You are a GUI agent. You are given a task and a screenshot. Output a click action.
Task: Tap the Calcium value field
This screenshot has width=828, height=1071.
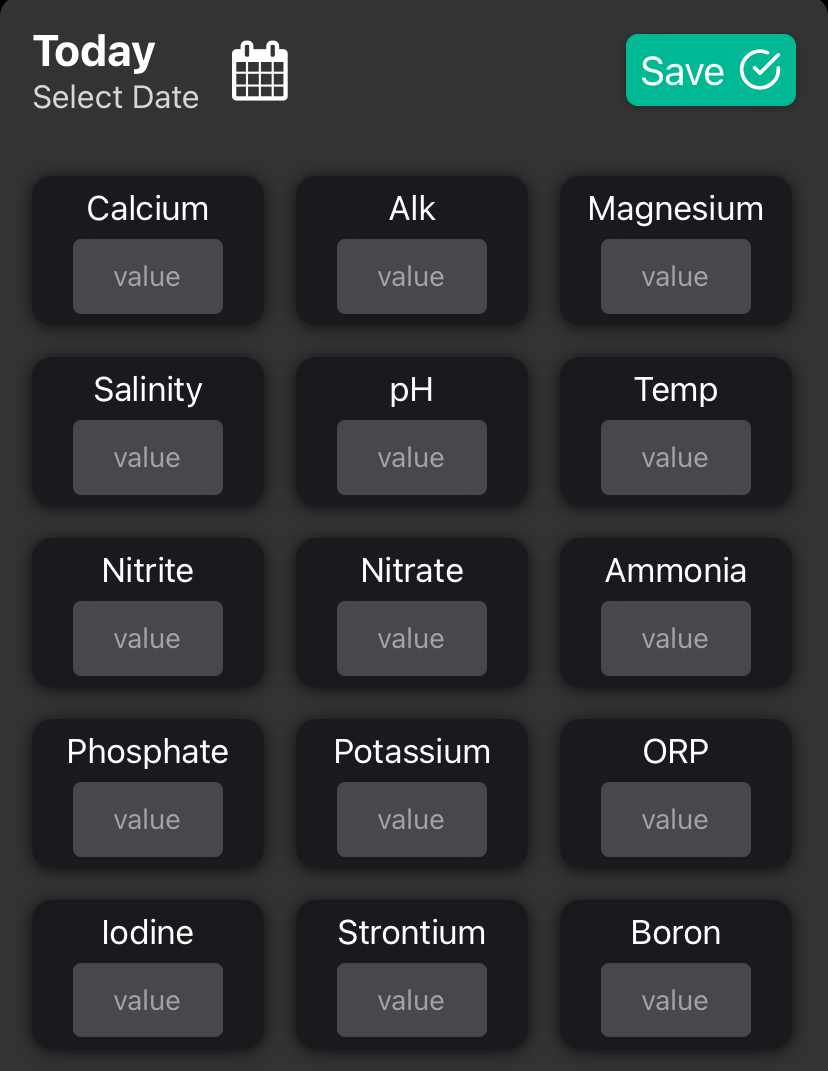148,277
